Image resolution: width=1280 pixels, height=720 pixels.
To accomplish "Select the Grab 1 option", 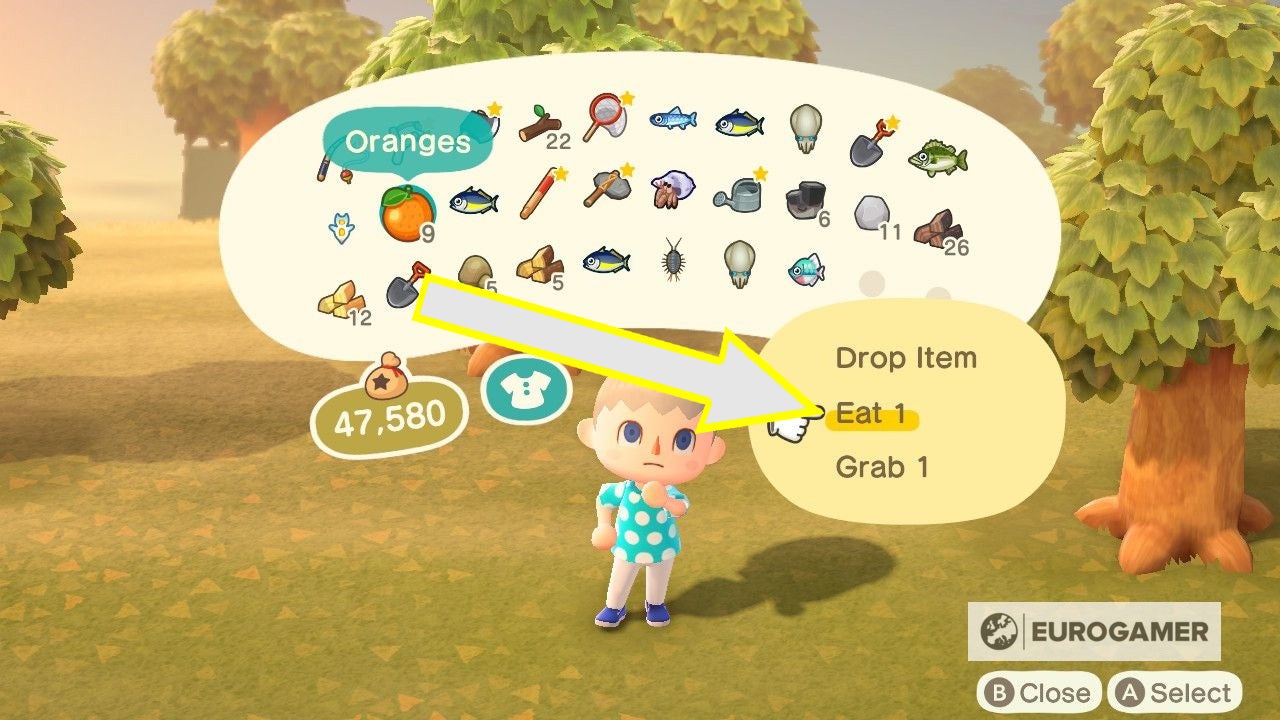I will (x=882, y=467).
